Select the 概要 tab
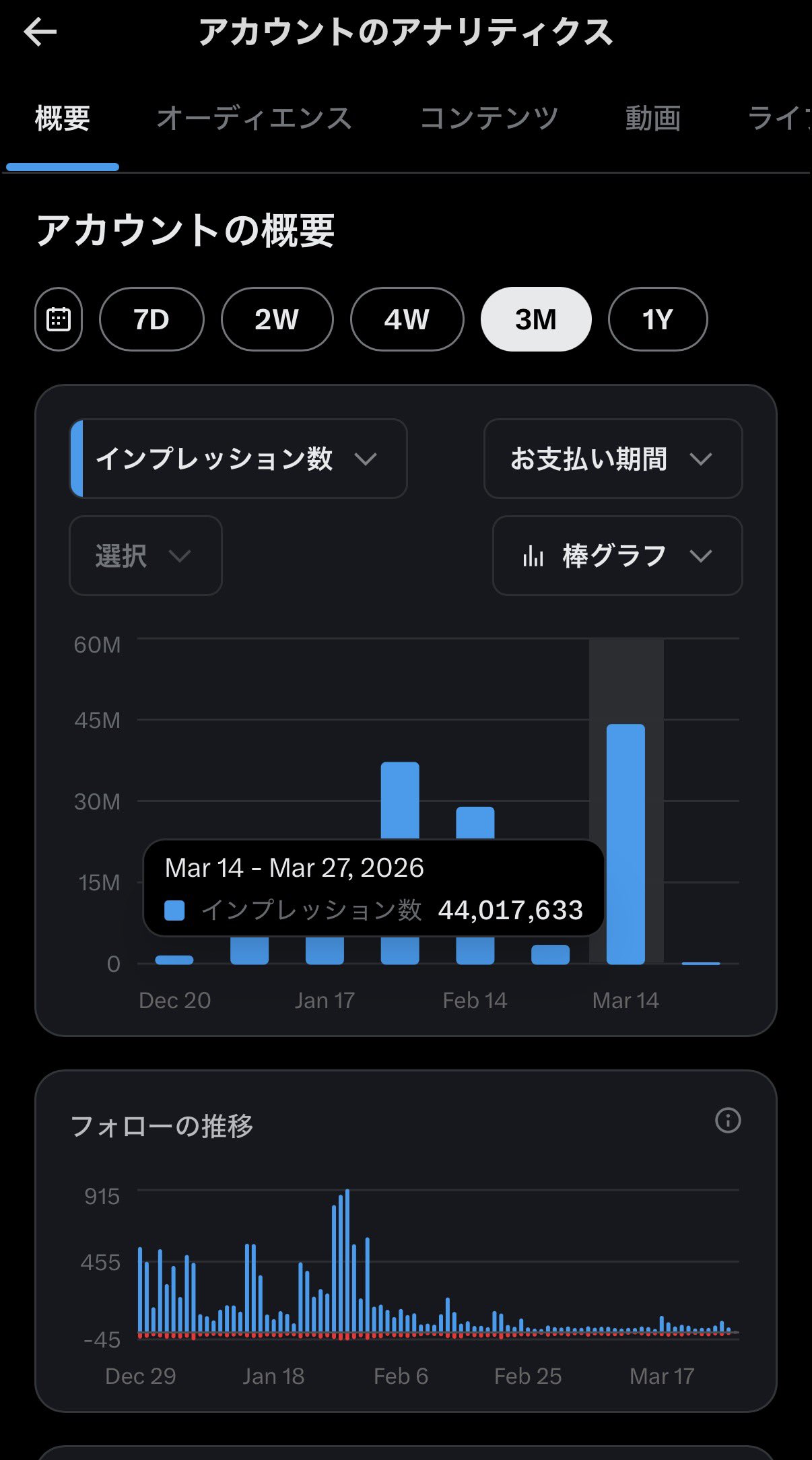Viewport: 812px width, 1460px height. (63, 119)
